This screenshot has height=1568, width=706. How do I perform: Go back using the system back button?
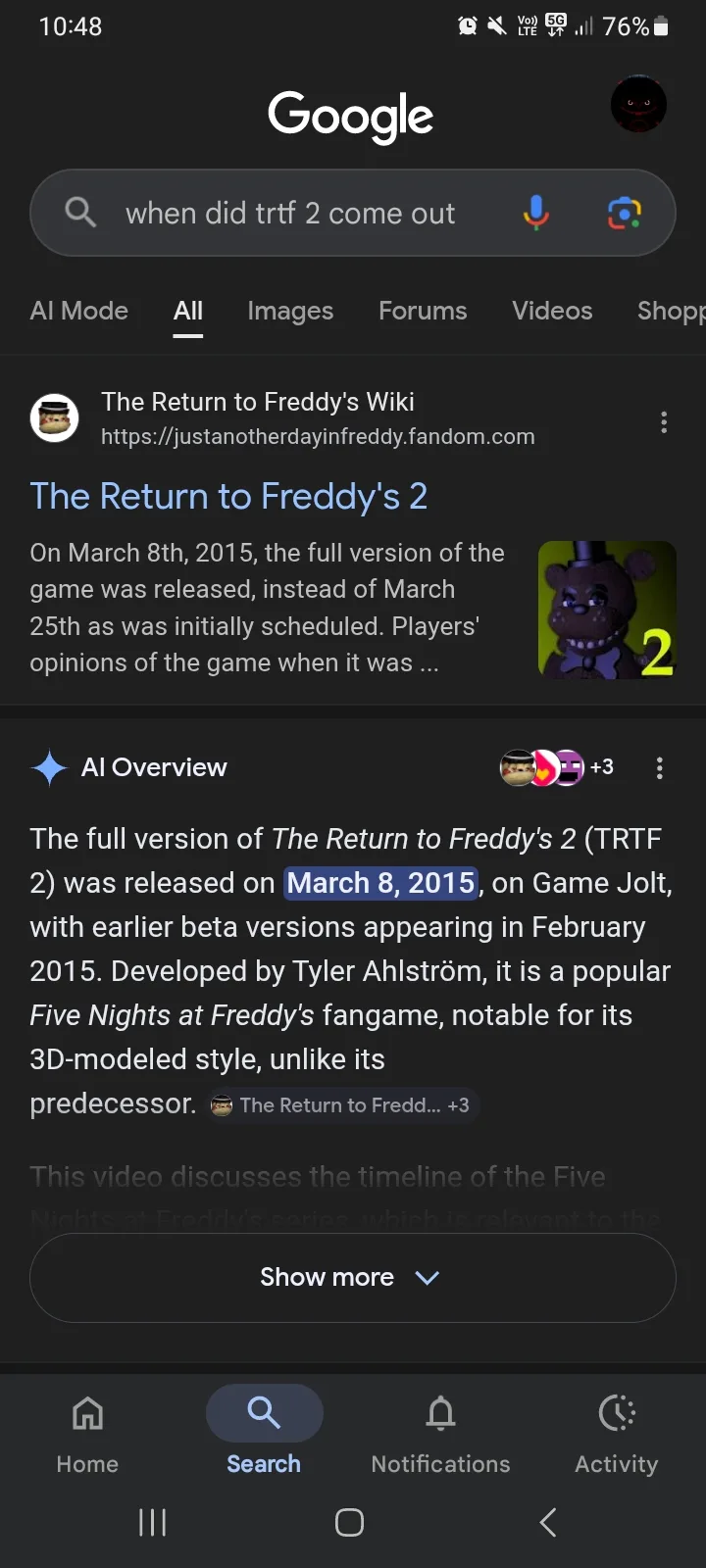548,1522
